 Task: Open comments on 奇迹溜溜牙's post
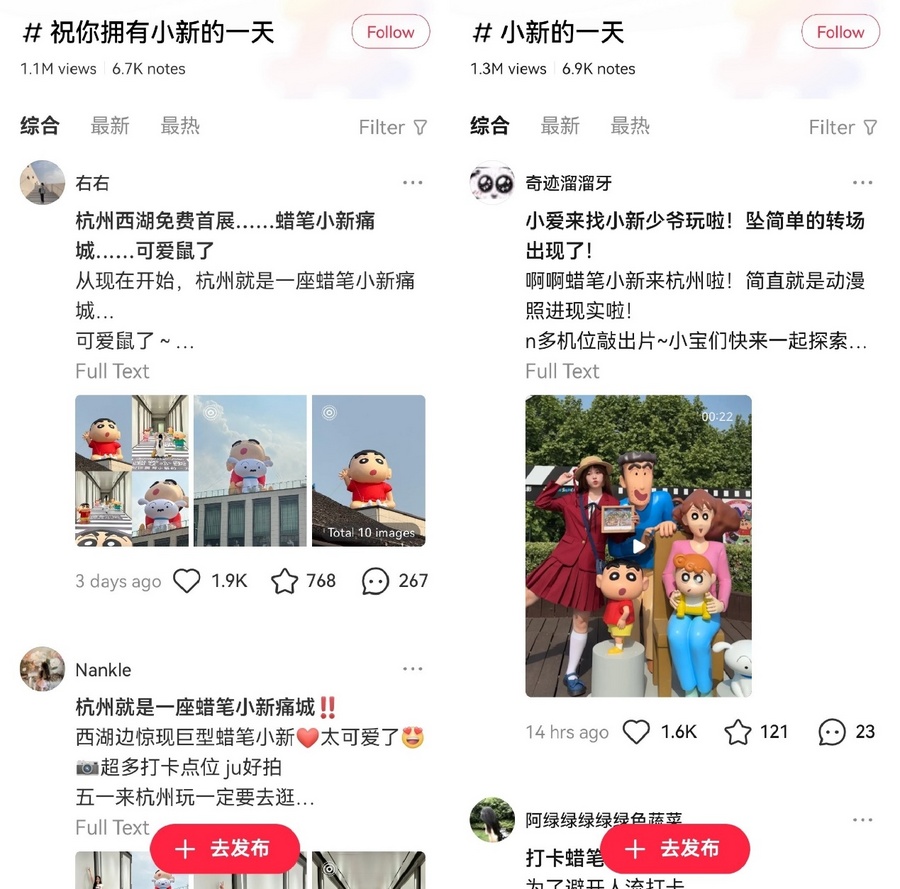832,732
